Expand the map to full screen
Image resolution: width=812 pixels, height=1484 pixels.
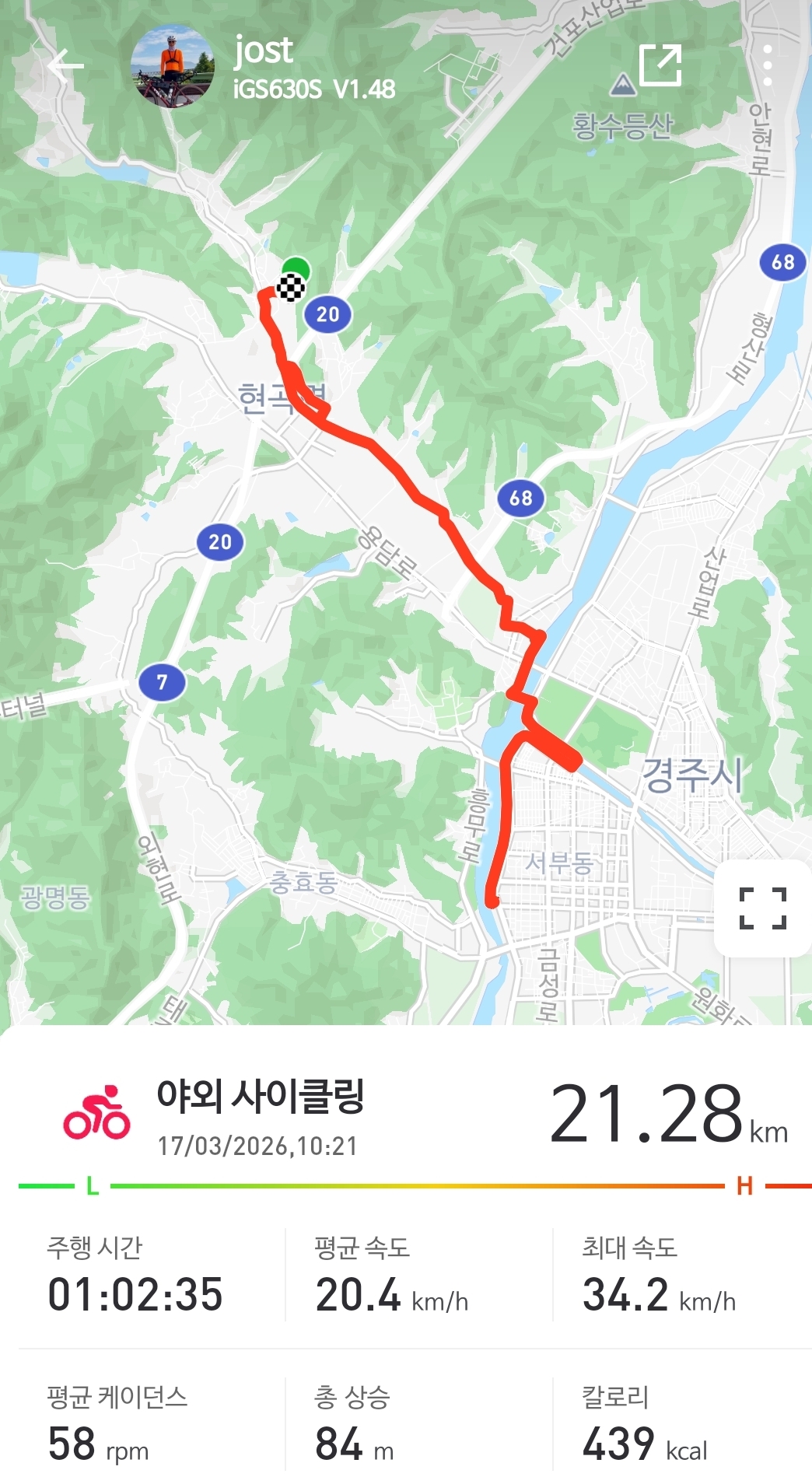[x=762, y=908]
